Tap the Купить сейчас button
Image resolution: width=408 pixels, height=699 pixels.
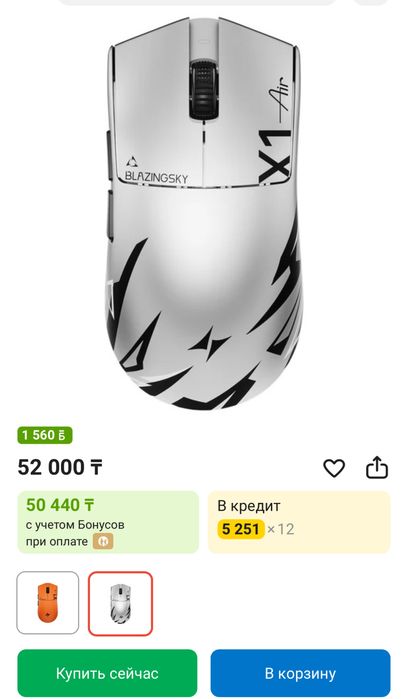[107, 673]
